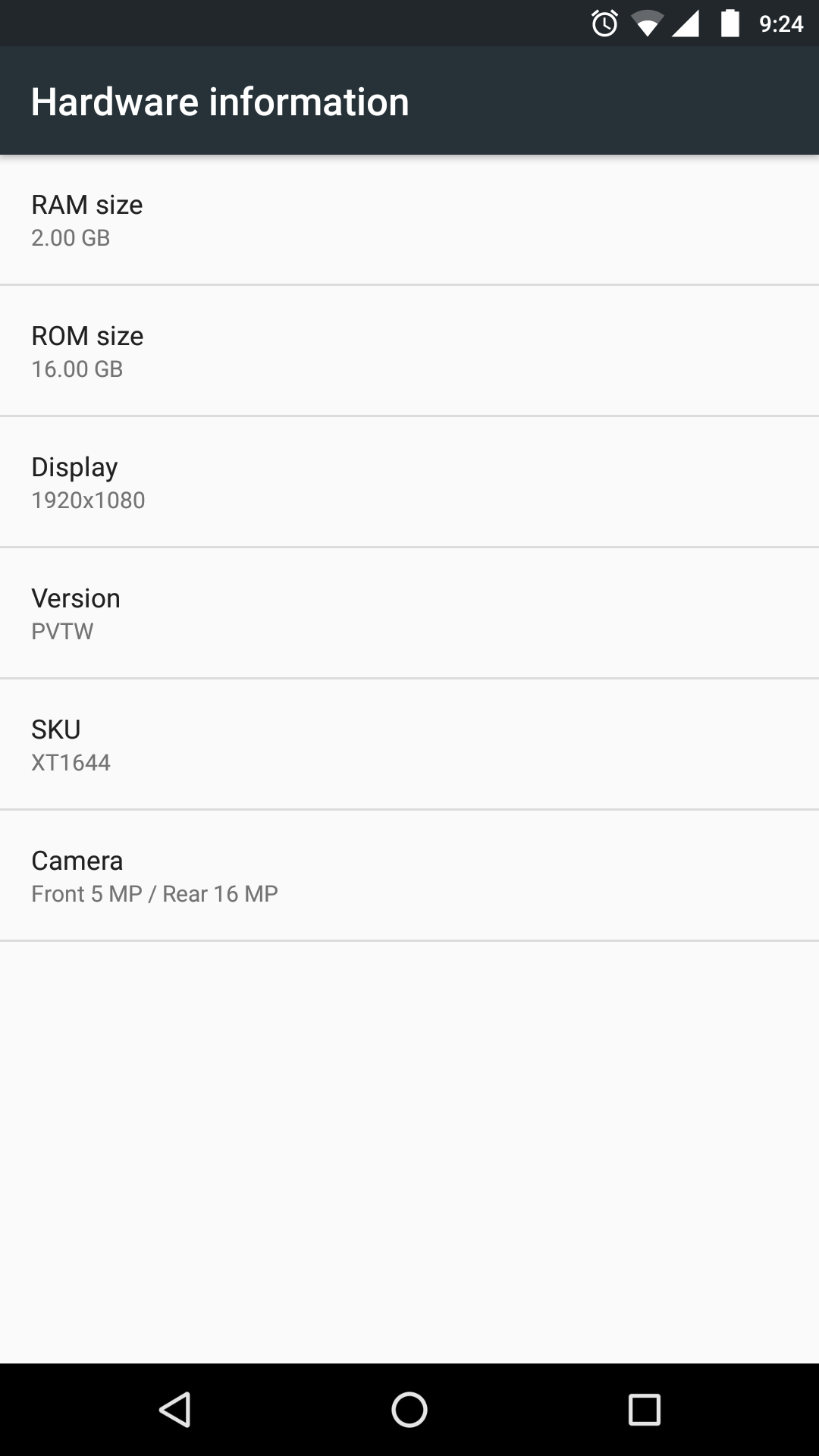Tap the Display resolution row
This screenshot has width=819, height=1456.
[409, 482]
